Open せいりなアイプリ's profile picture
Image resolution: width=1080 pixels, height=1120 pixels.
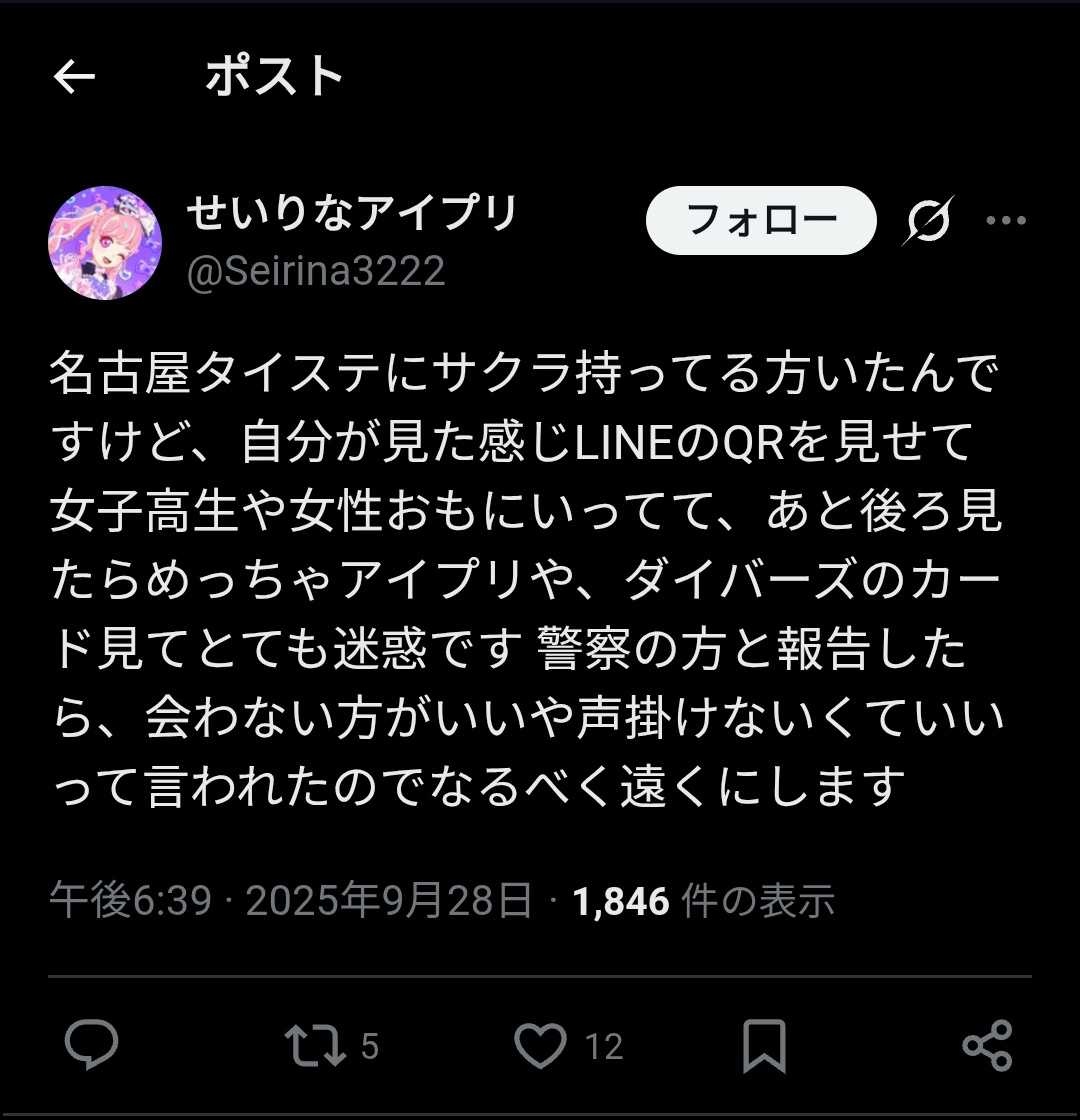click(x=105, y=243)
